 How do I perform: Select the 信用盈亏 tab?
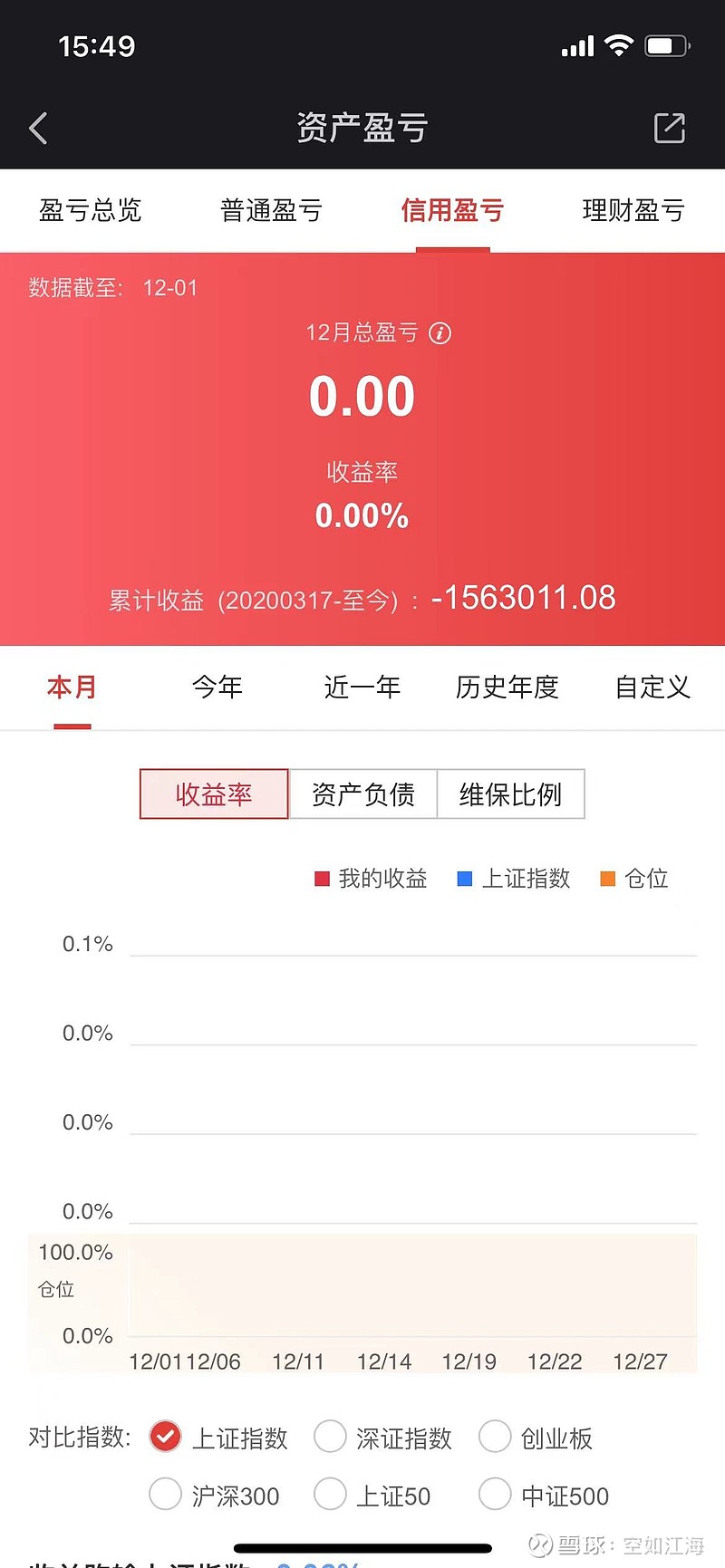point(452,210)
